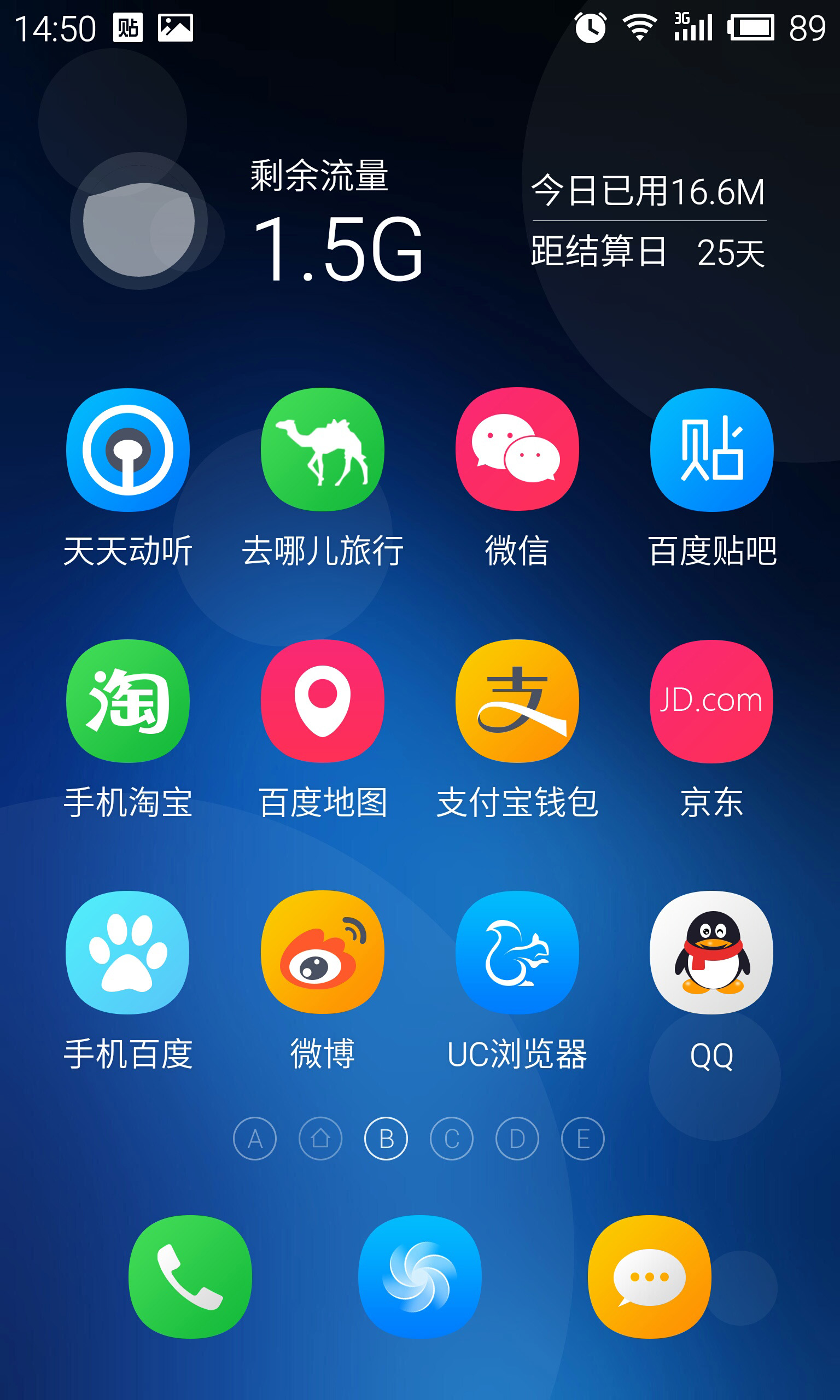Open 微信 (WeChat)
Image resolution: width=840 pixels, height=1400 pixels.
click(x=517, y=451)
